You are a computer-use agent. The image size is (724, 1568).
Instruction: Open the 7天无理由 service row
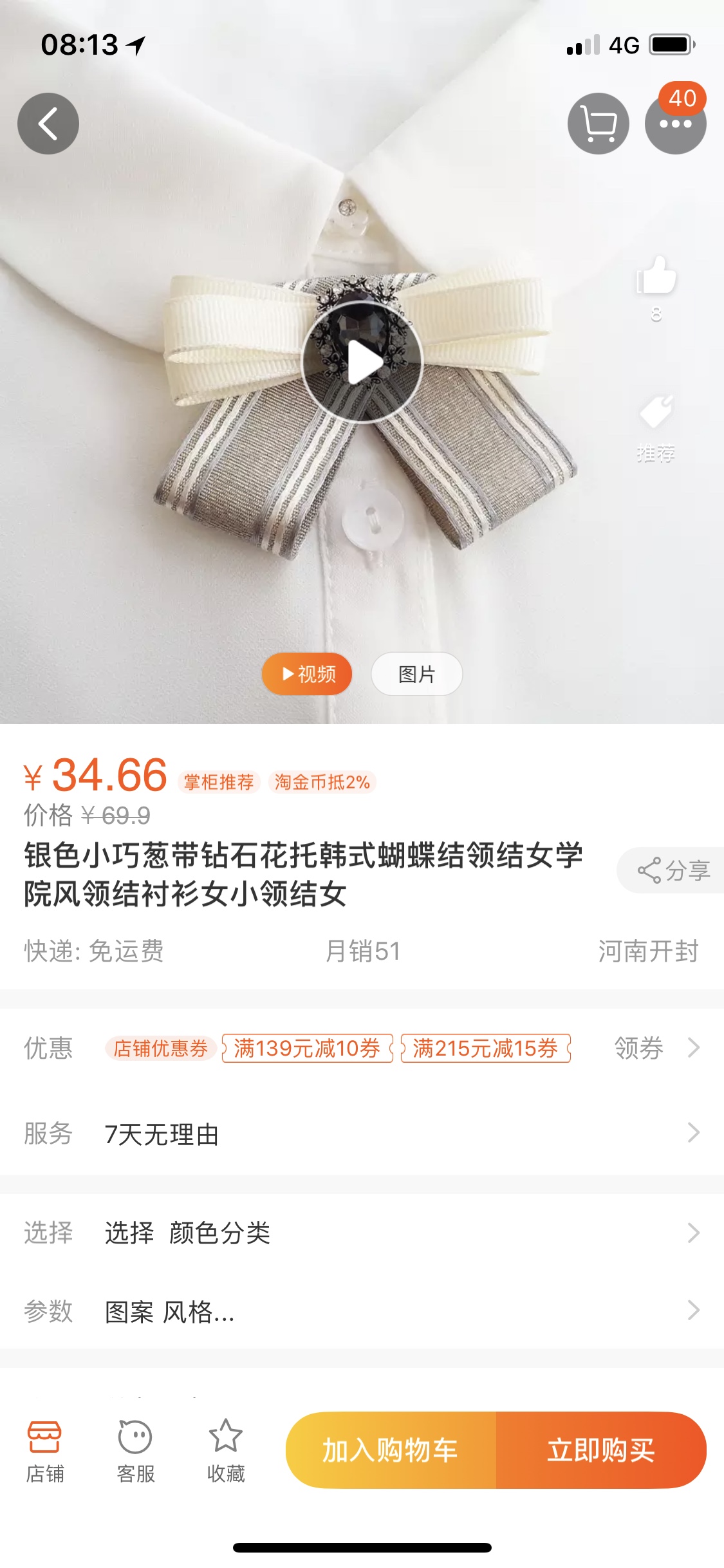362,1134
